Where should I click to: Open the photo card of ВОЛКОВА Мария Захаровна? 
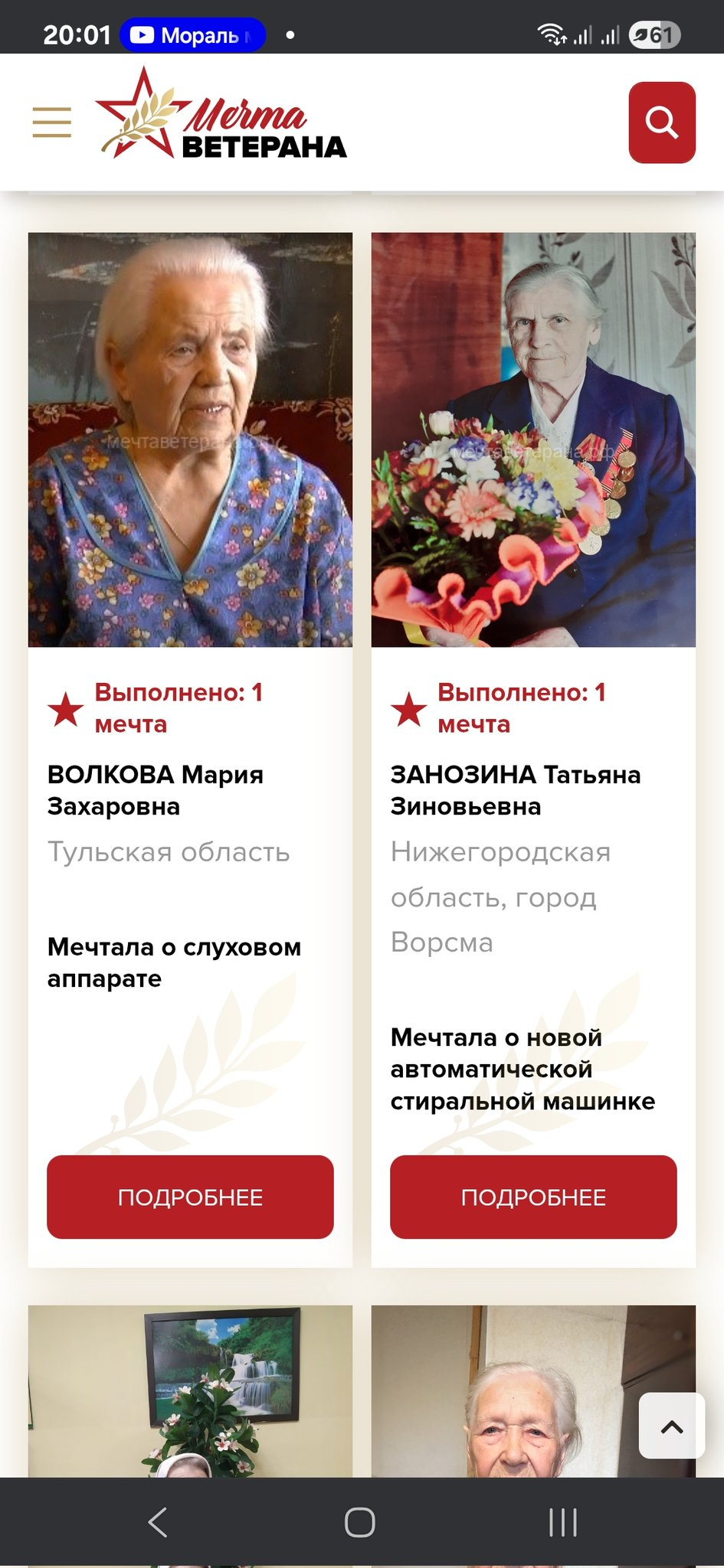[190, 439]
